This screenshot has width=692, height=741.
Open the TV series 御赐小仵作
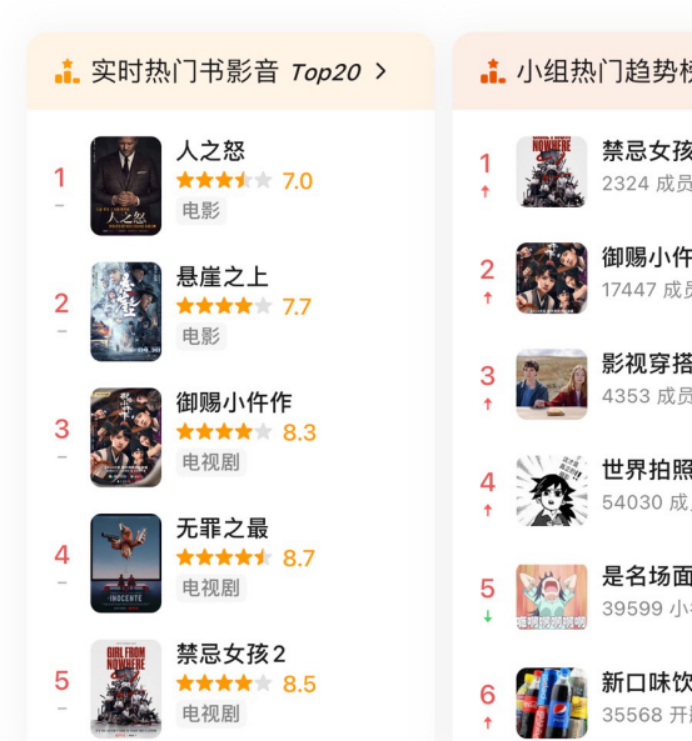click(233, 402)
